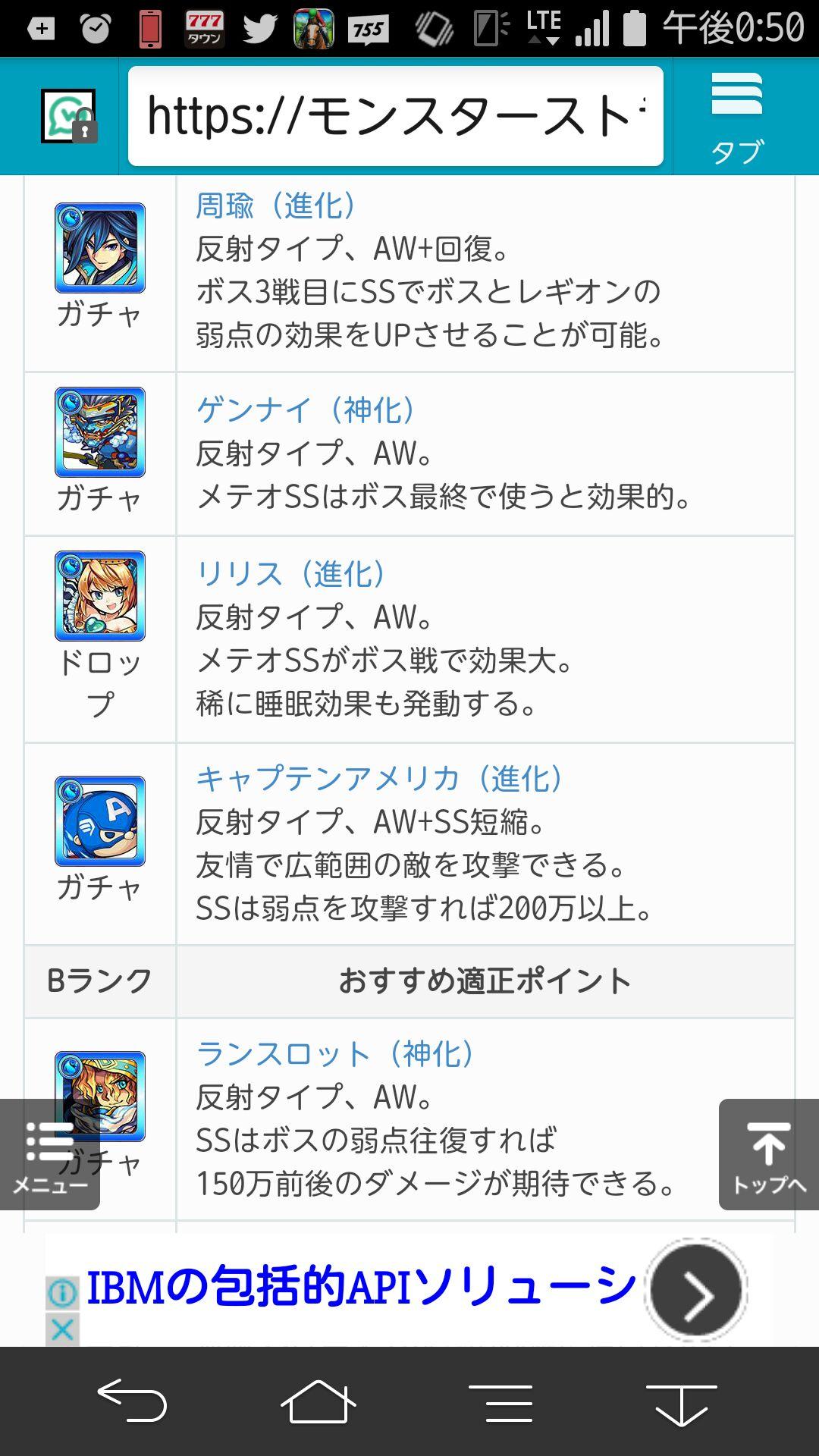The height and width of the screenshot is (1456, 819).
Task: Open the 周瑜（進化） link
Action: tap(275, 206)
